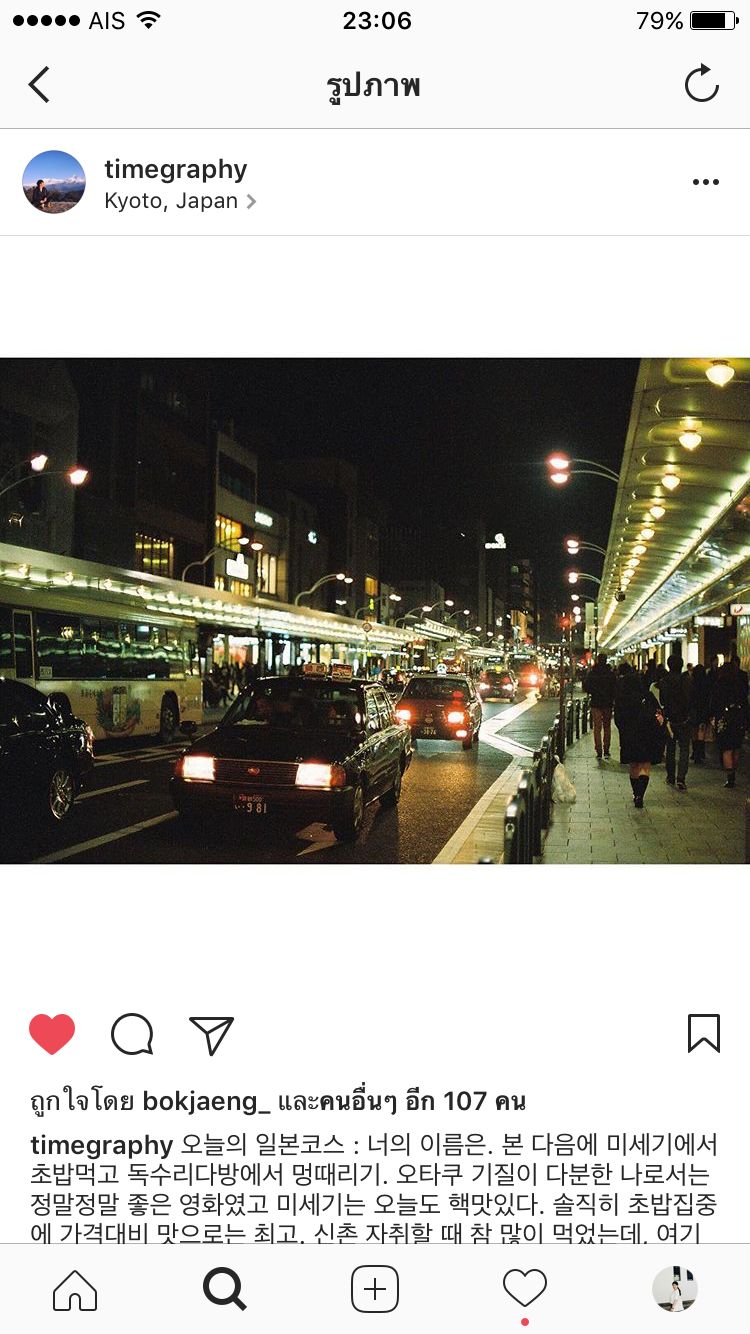Open timegraphy's profile picture

[54, 182]
